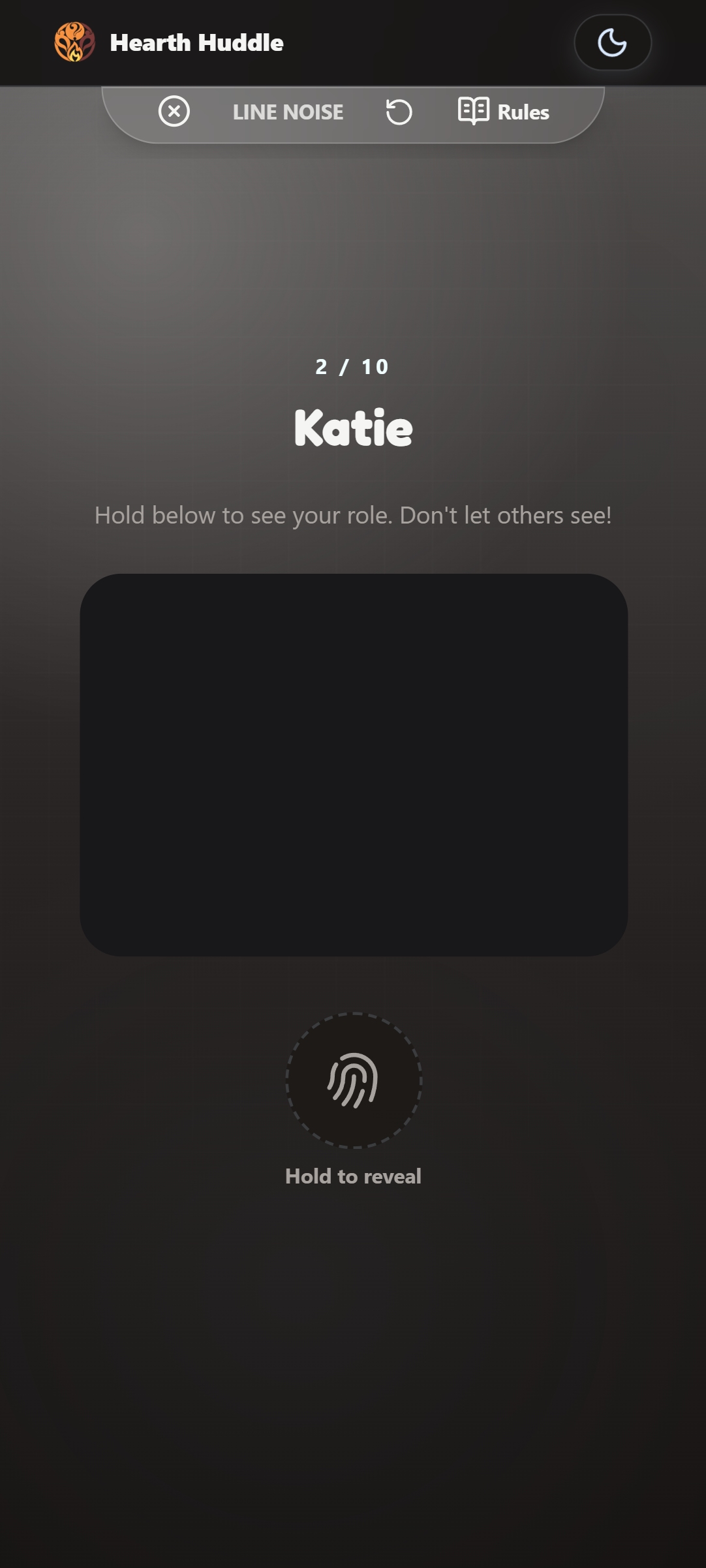Restart the game with the circular arrow
Viewport: 706px width, 1568px height.
399,112
